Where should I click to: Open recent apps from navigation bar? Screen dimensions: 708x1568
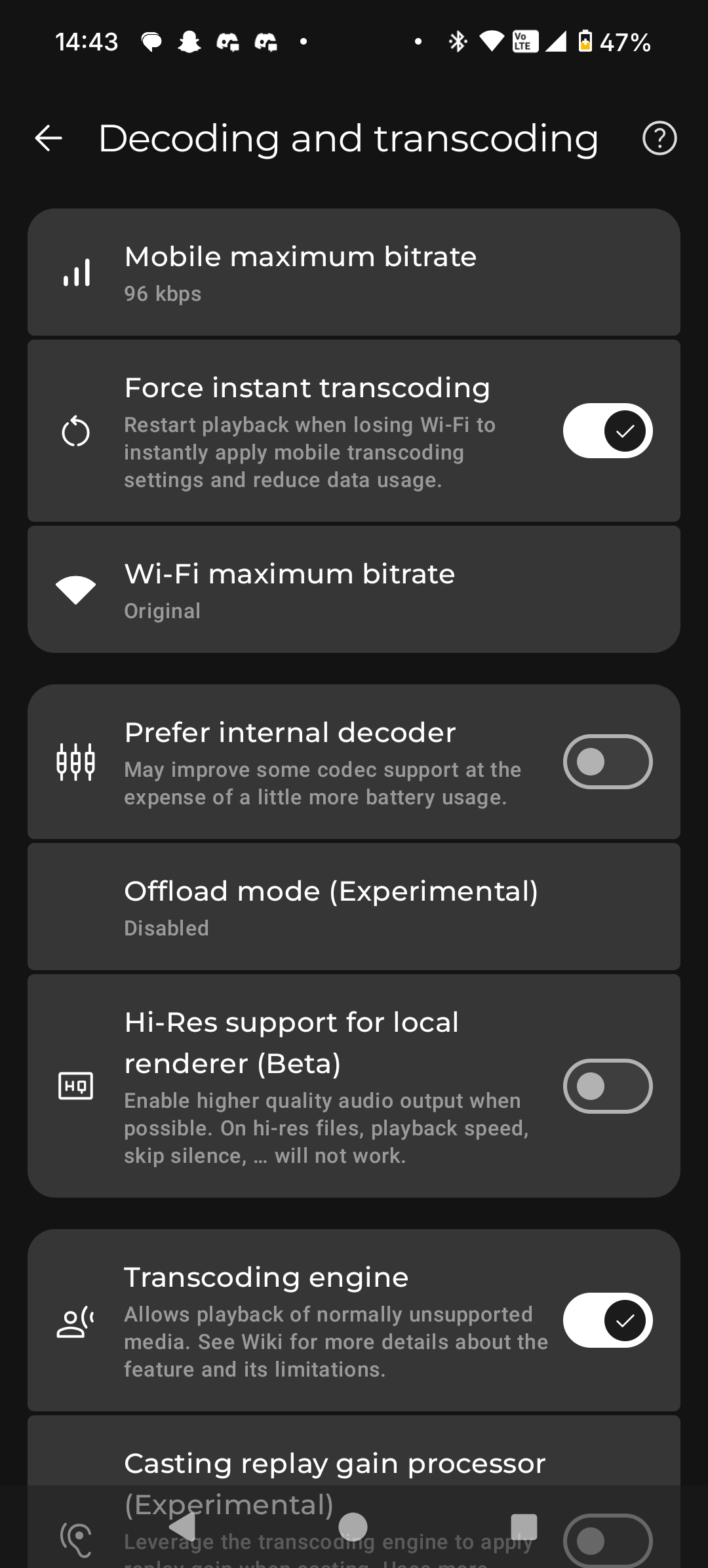523,1526
